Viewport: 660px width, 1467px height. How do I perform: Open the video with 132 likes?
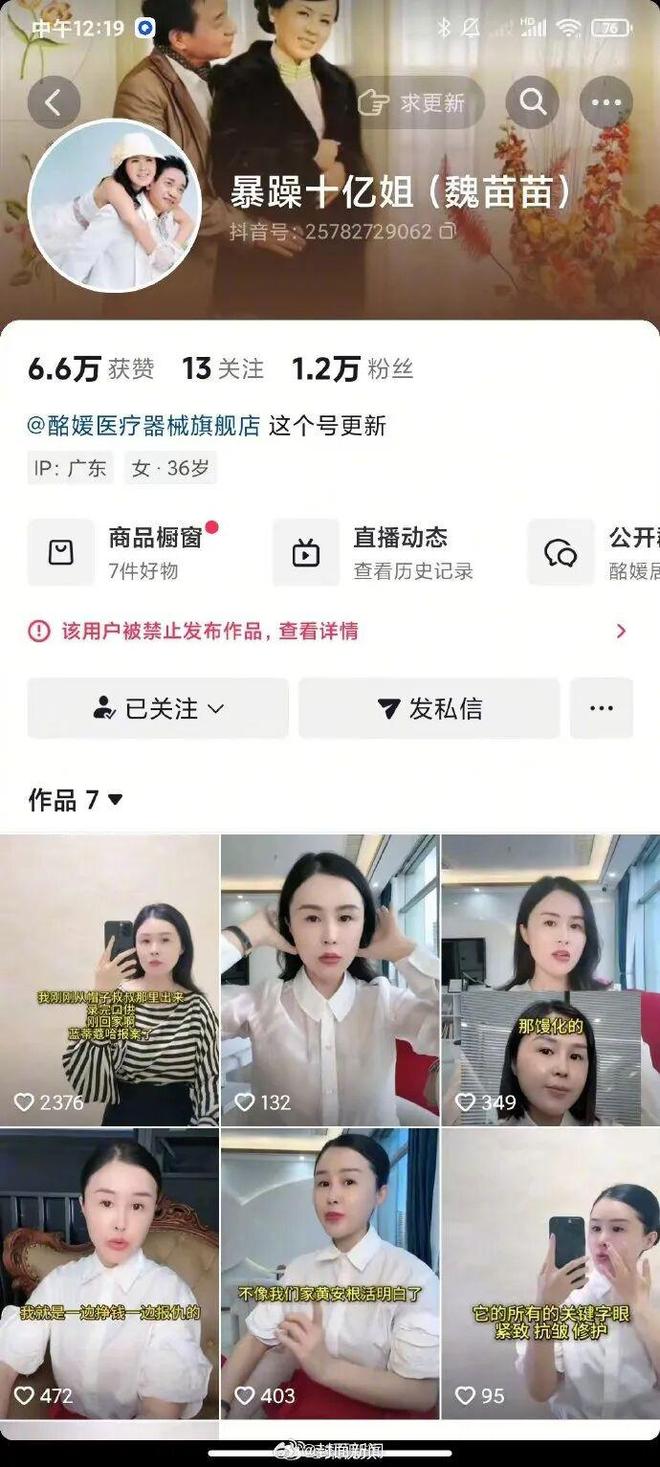coord(330,980)
